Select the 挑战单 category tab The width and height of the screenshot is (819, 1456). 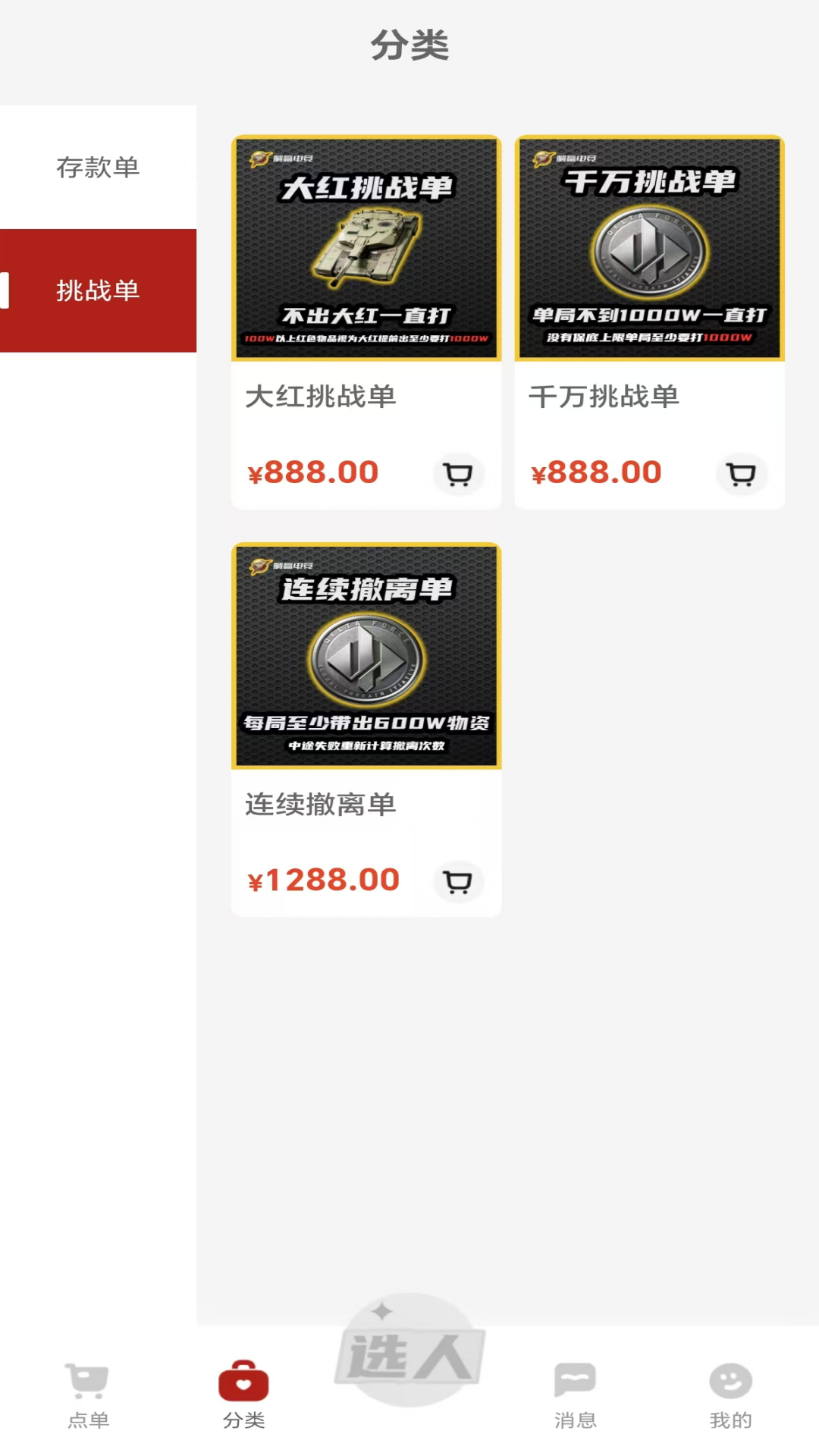tap(98, 290)
